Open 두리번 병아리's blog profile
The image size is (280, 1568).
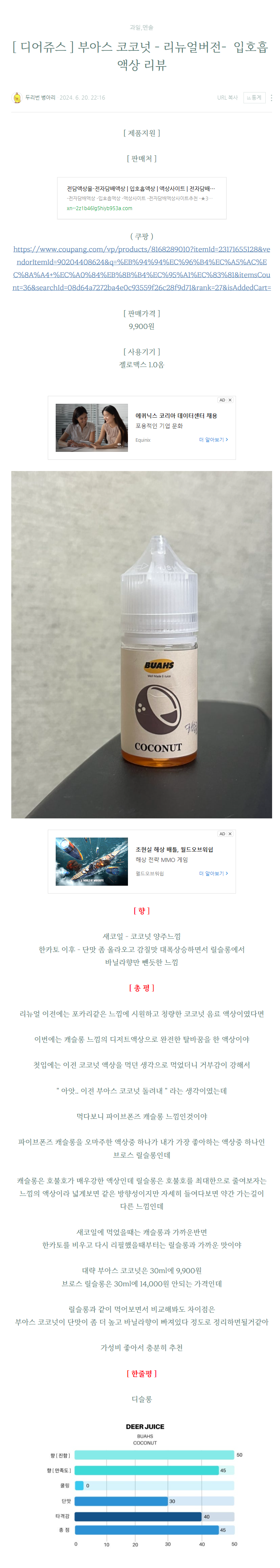click(40, 97)
